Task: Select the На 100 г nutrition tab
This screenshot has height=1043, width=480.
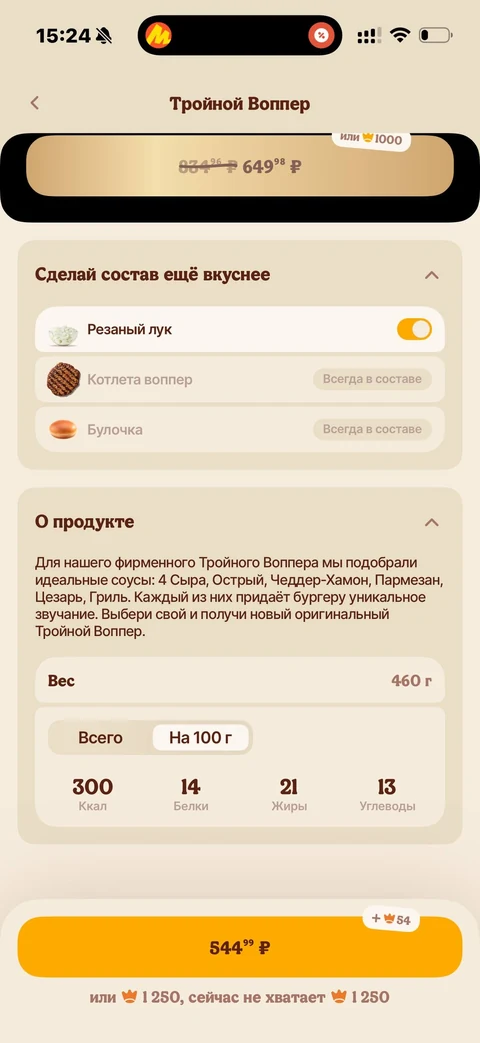Action: click(x=201, y=738)
